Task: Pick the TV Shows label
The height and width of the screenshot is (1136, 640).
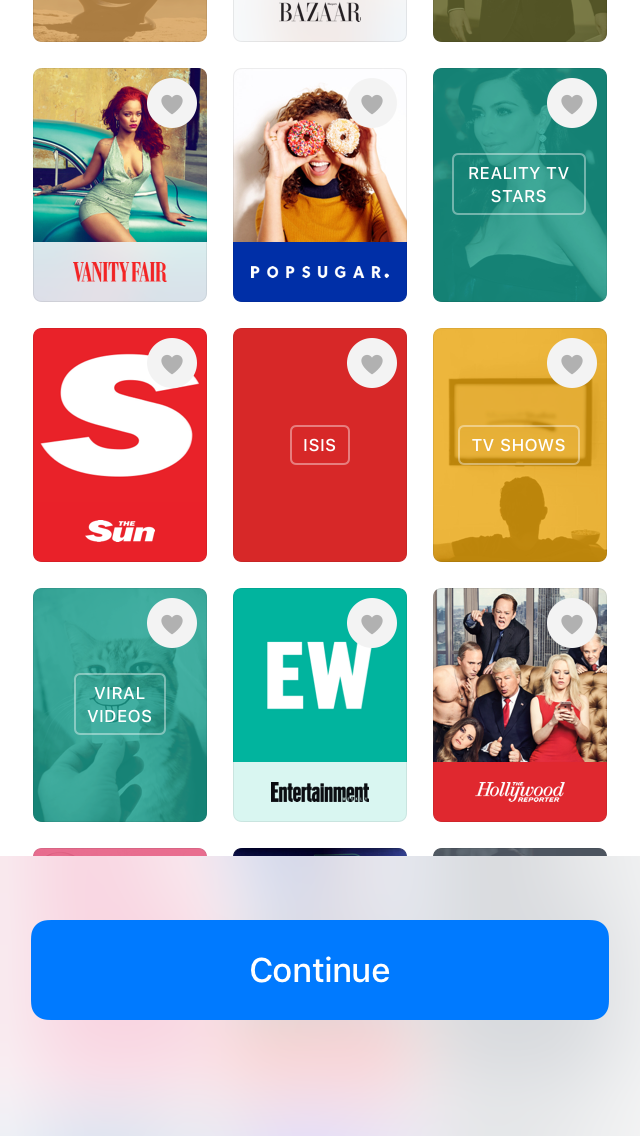Action: click(x=519, y=445)
